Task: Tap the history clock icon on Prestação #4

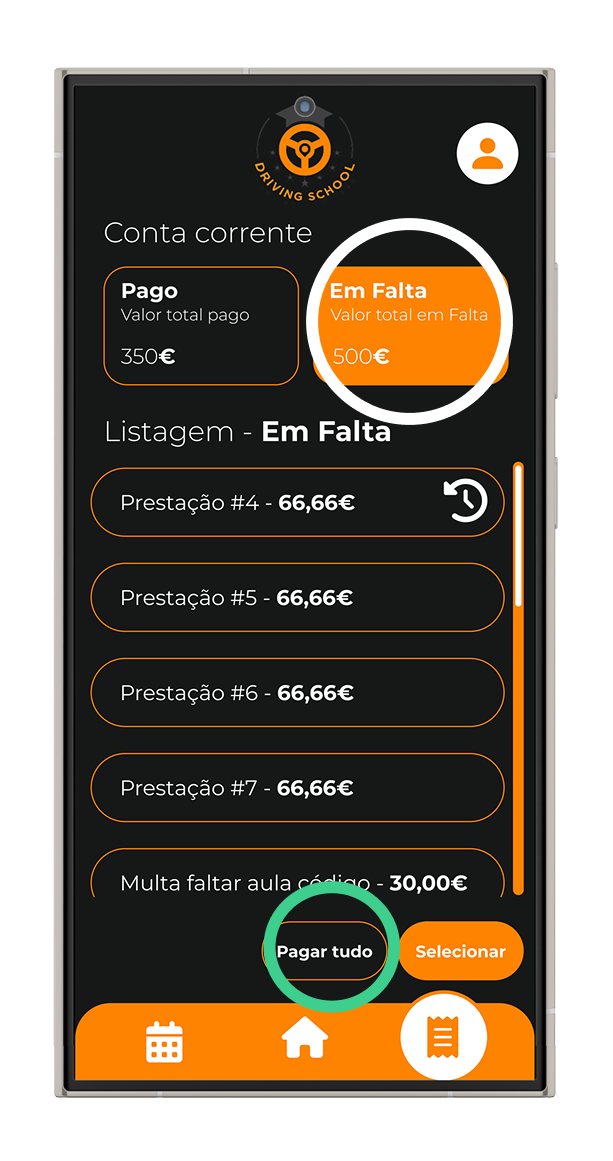Action: coord(465,501)
